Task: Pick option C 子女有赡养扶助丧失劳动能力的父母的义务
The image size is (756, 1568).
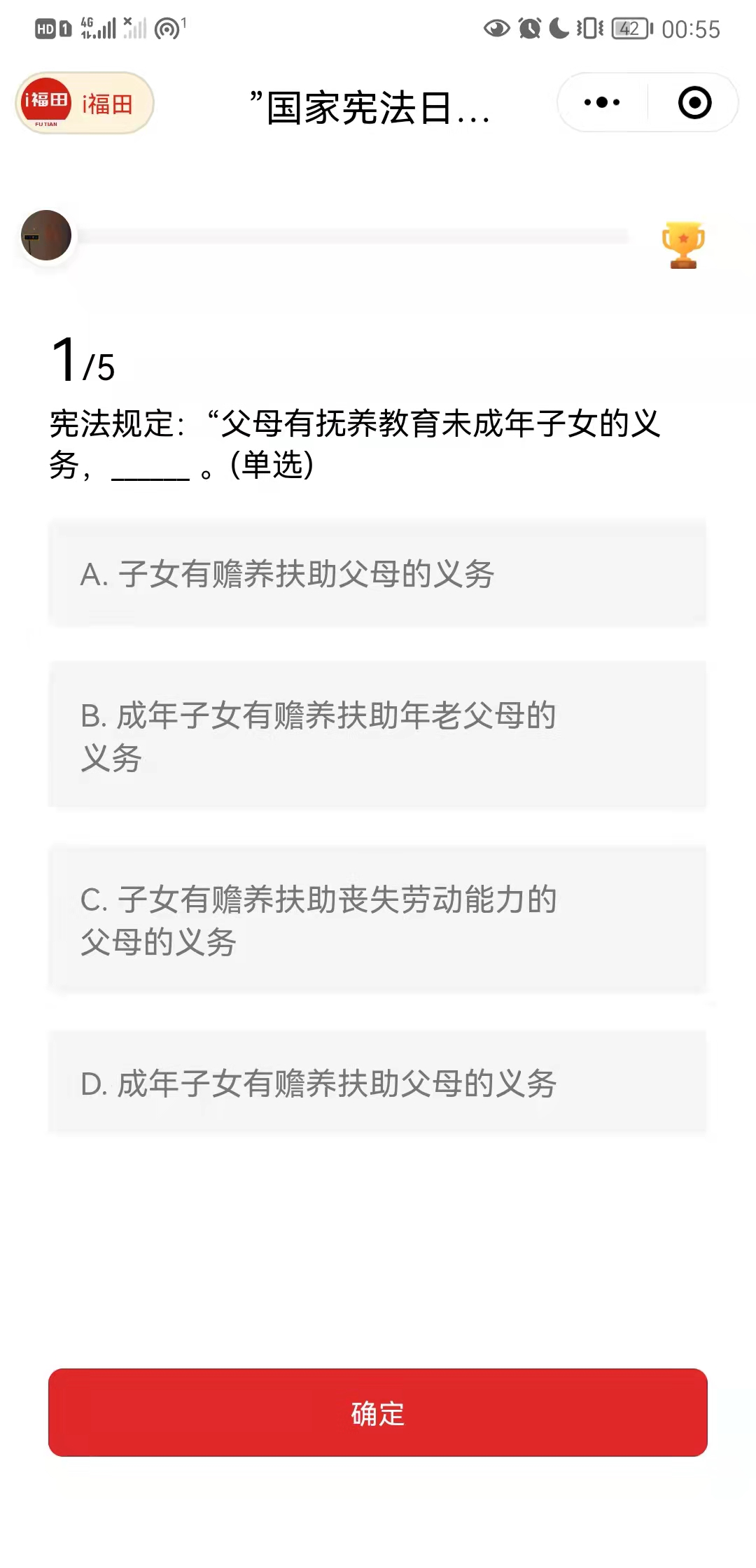Action: click(378, 920)
